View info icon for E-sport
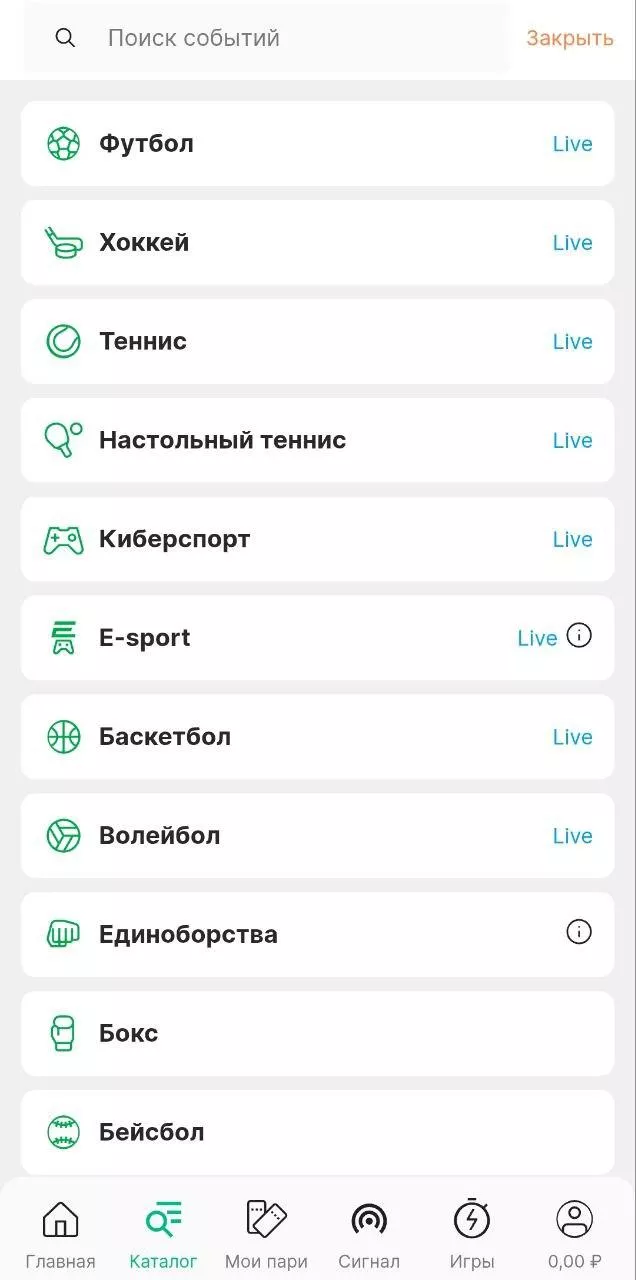636x1280 pixels. 579,635
